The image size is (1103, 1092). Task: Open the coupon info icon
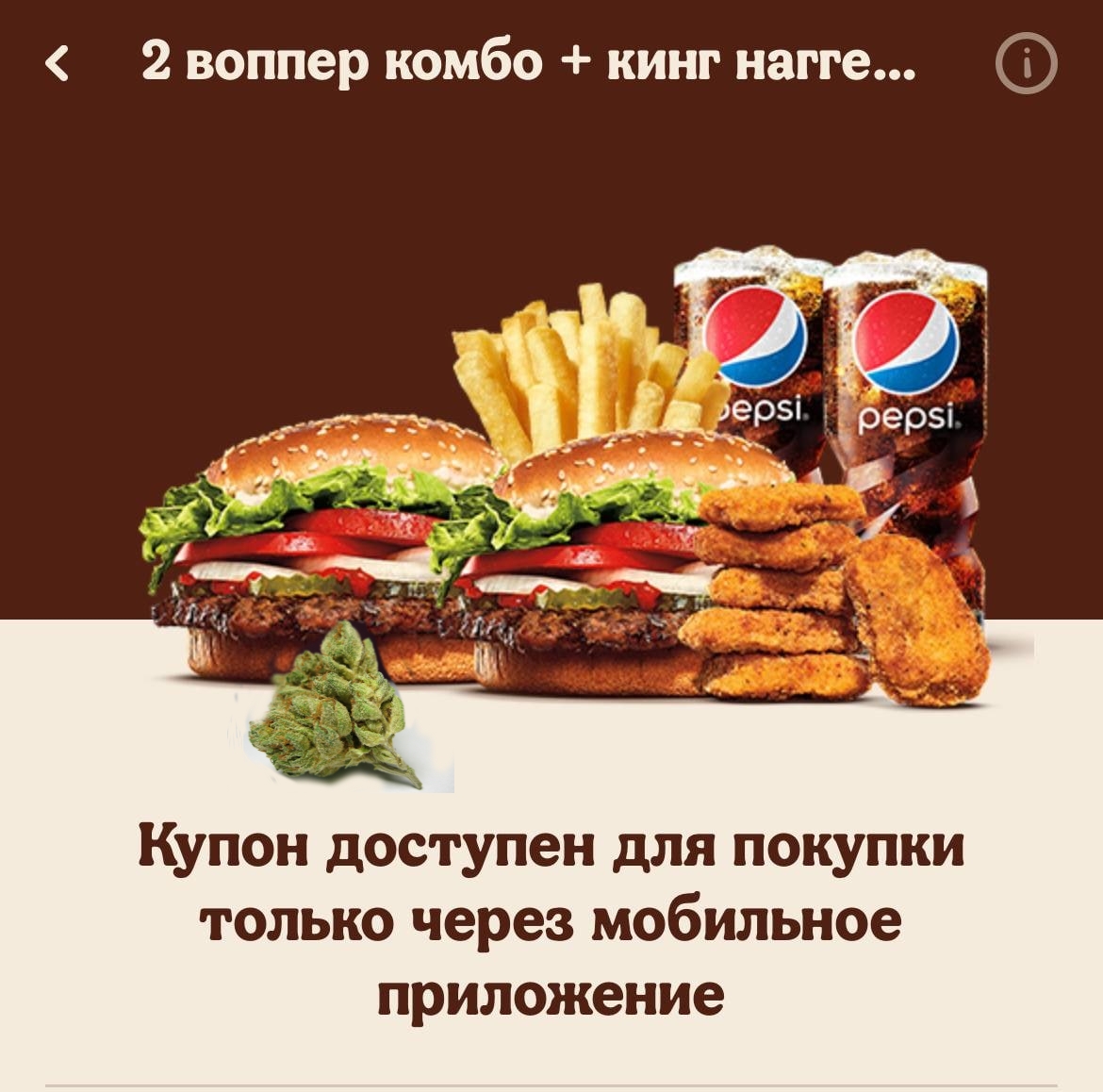1026,63
